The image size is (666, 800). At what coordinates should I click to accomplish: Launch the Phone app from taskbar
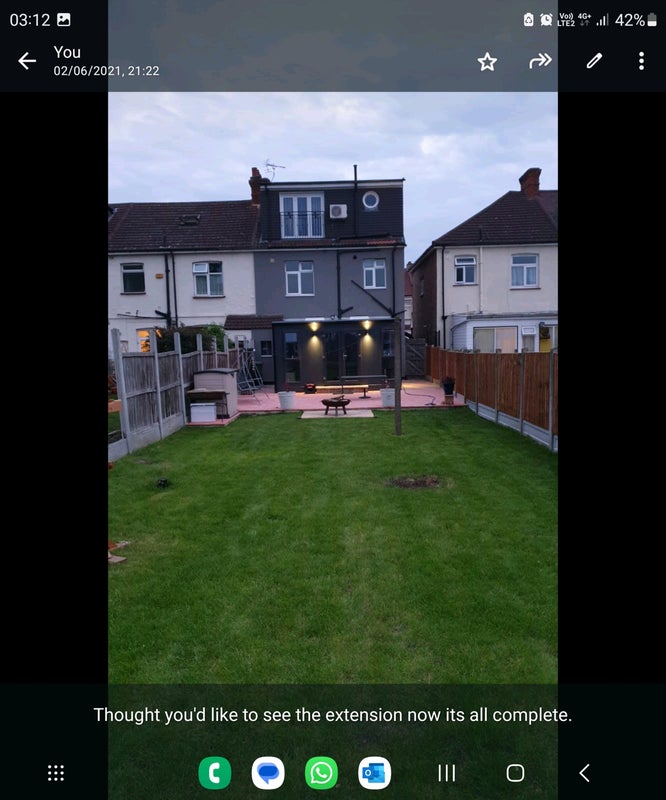coord(214,772)
